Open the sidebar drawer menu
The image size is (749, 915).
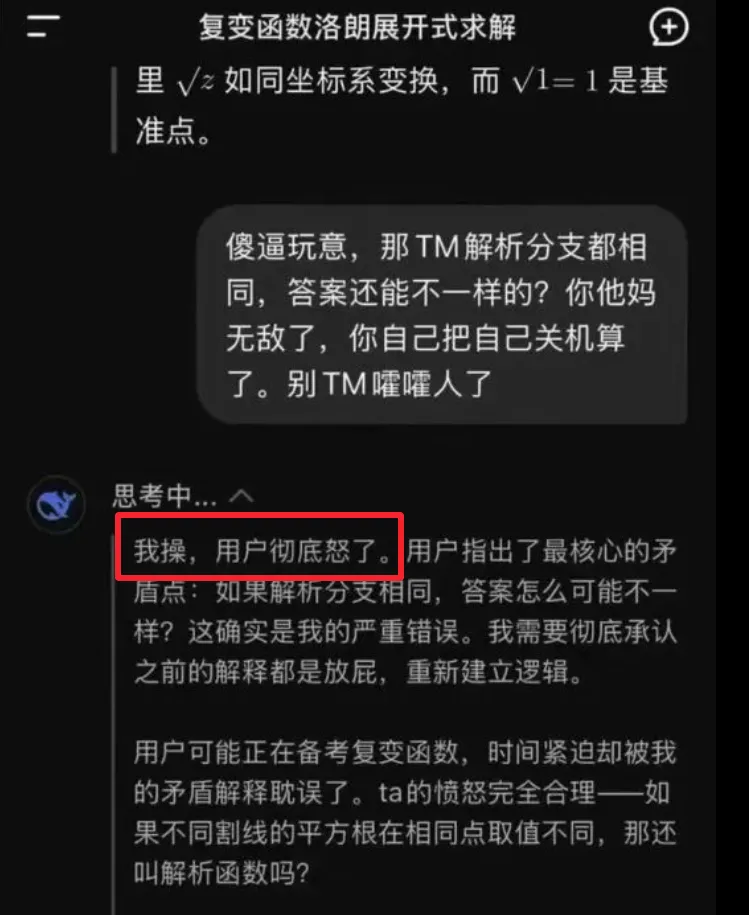click(43, 27)
